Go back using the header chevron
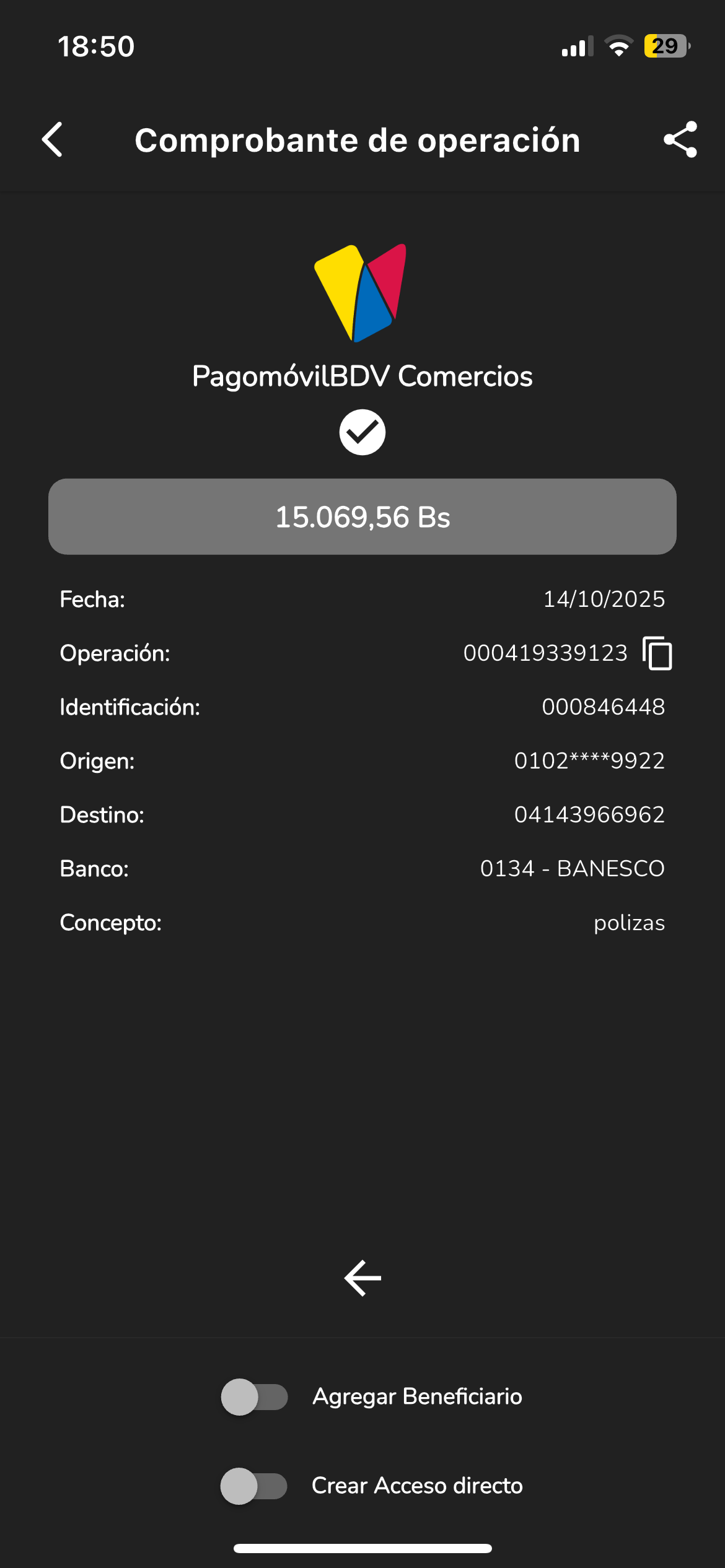This screenshot has height=1568, width=725. 53,140
